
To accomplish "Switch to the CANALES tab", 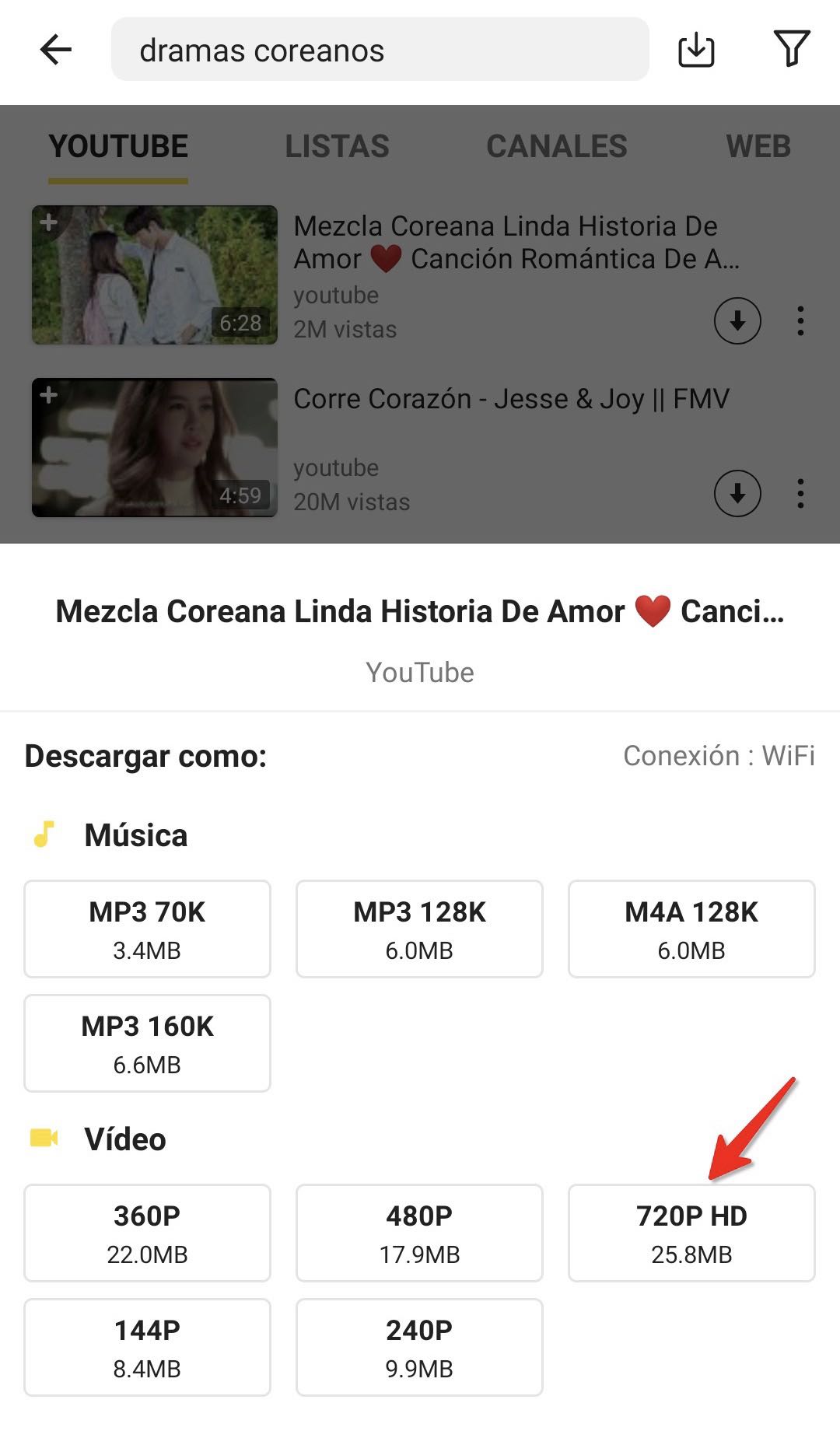I will coord(556,146).
